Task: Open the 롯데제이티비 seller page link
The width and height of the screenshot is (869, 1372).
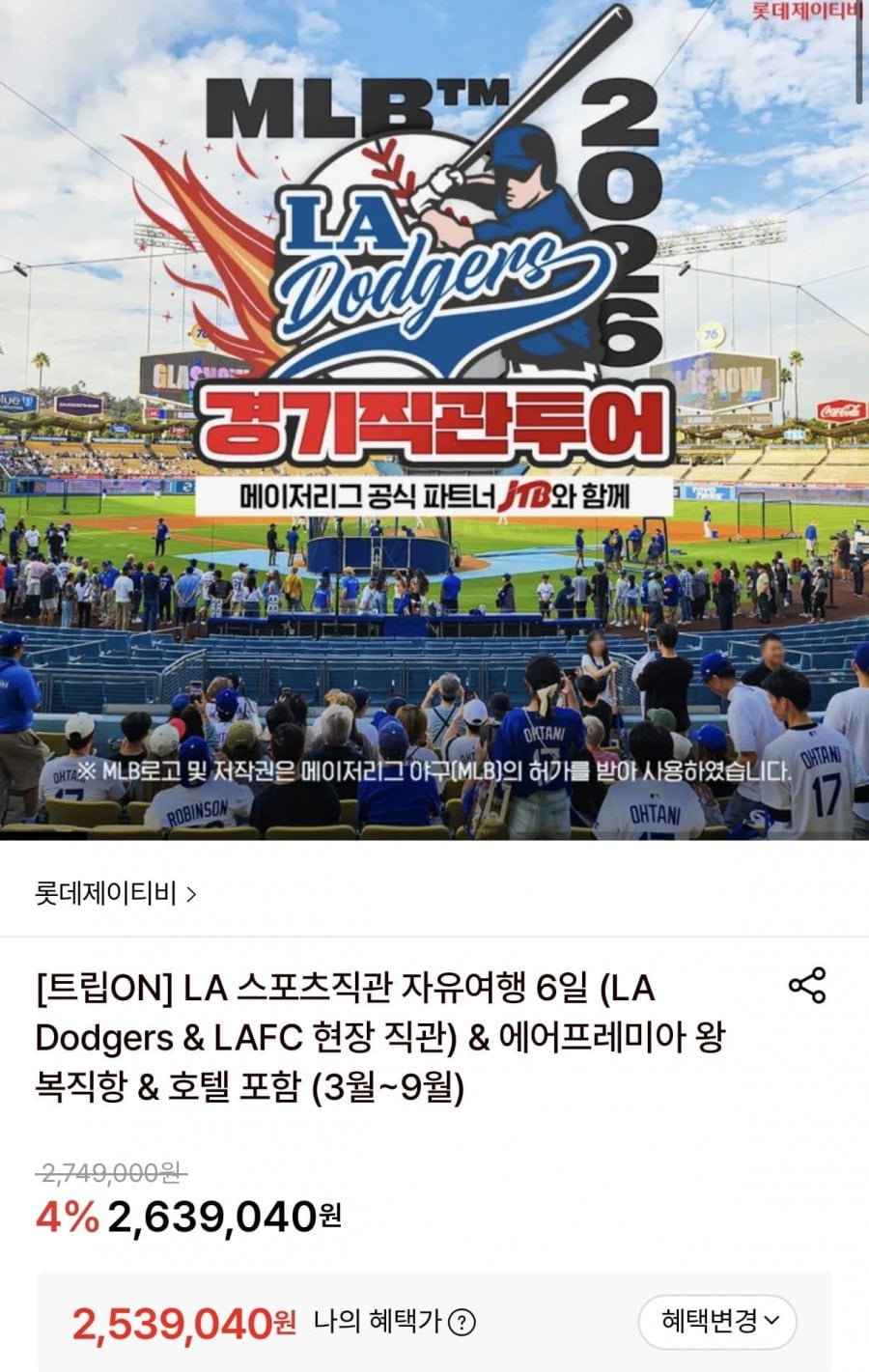Action: pos(116,894)
